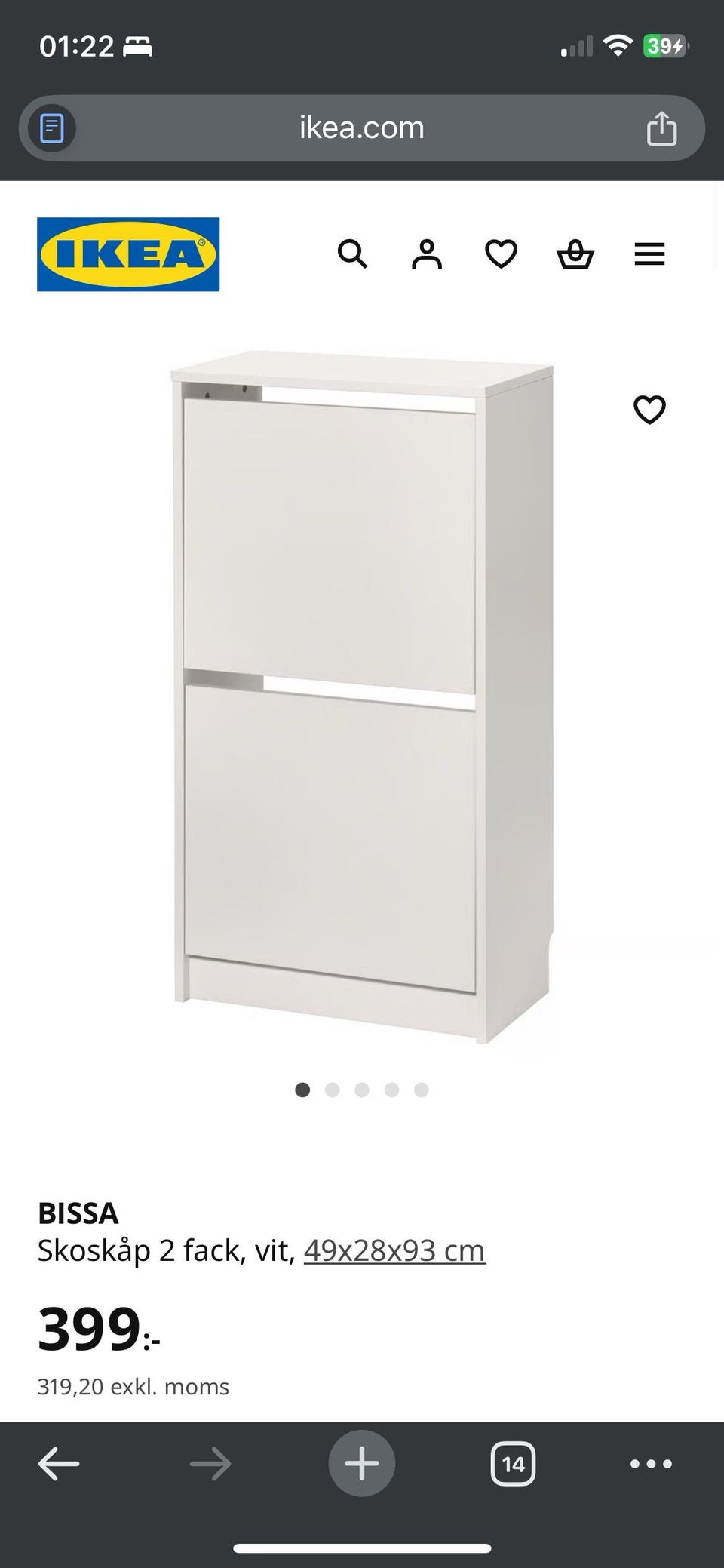This screenshot has height=1568, width=724.
Task: Open a new browser tab
Action: tap(362, 1464)
